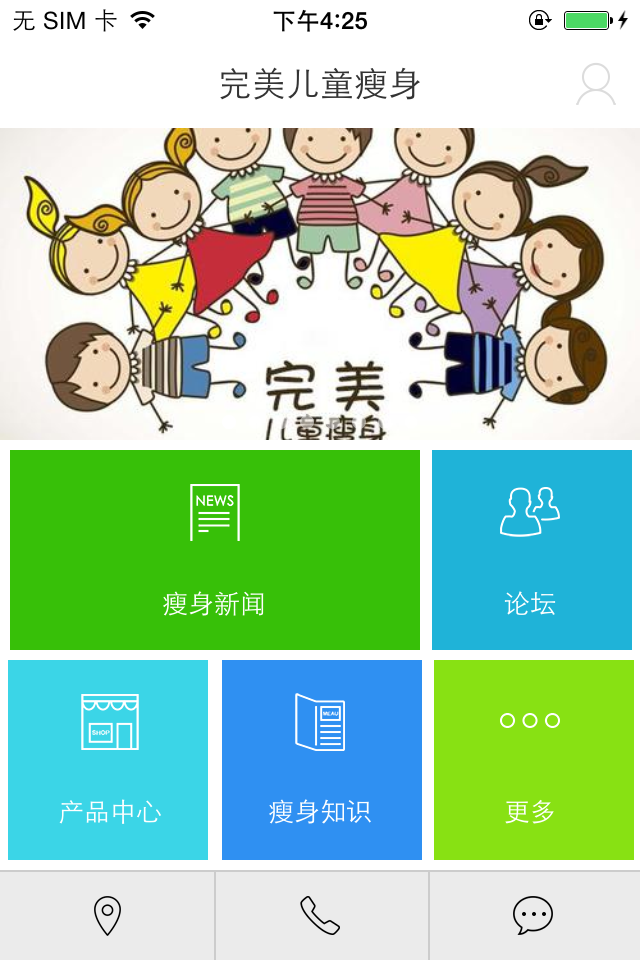Tap the location pin icon
Screen dimensions: 640x960
click(107, 916)
